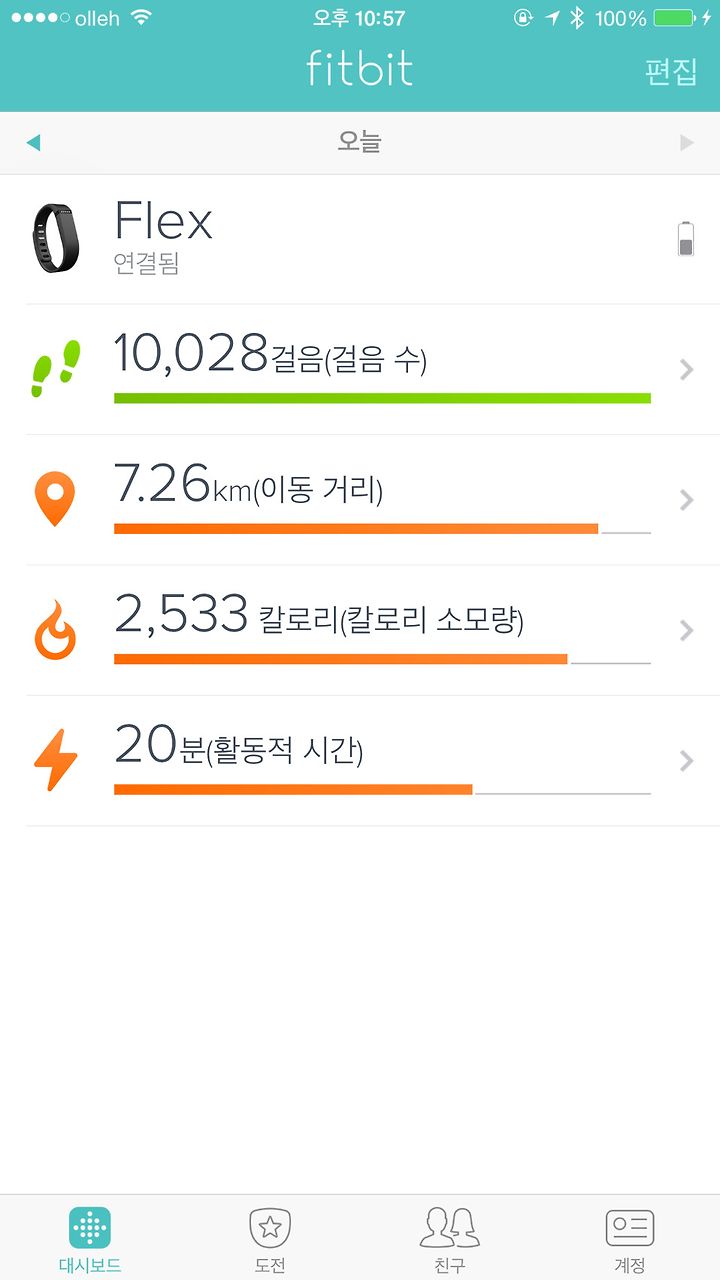
Task: Open the Flex device row
Action: 360,240
